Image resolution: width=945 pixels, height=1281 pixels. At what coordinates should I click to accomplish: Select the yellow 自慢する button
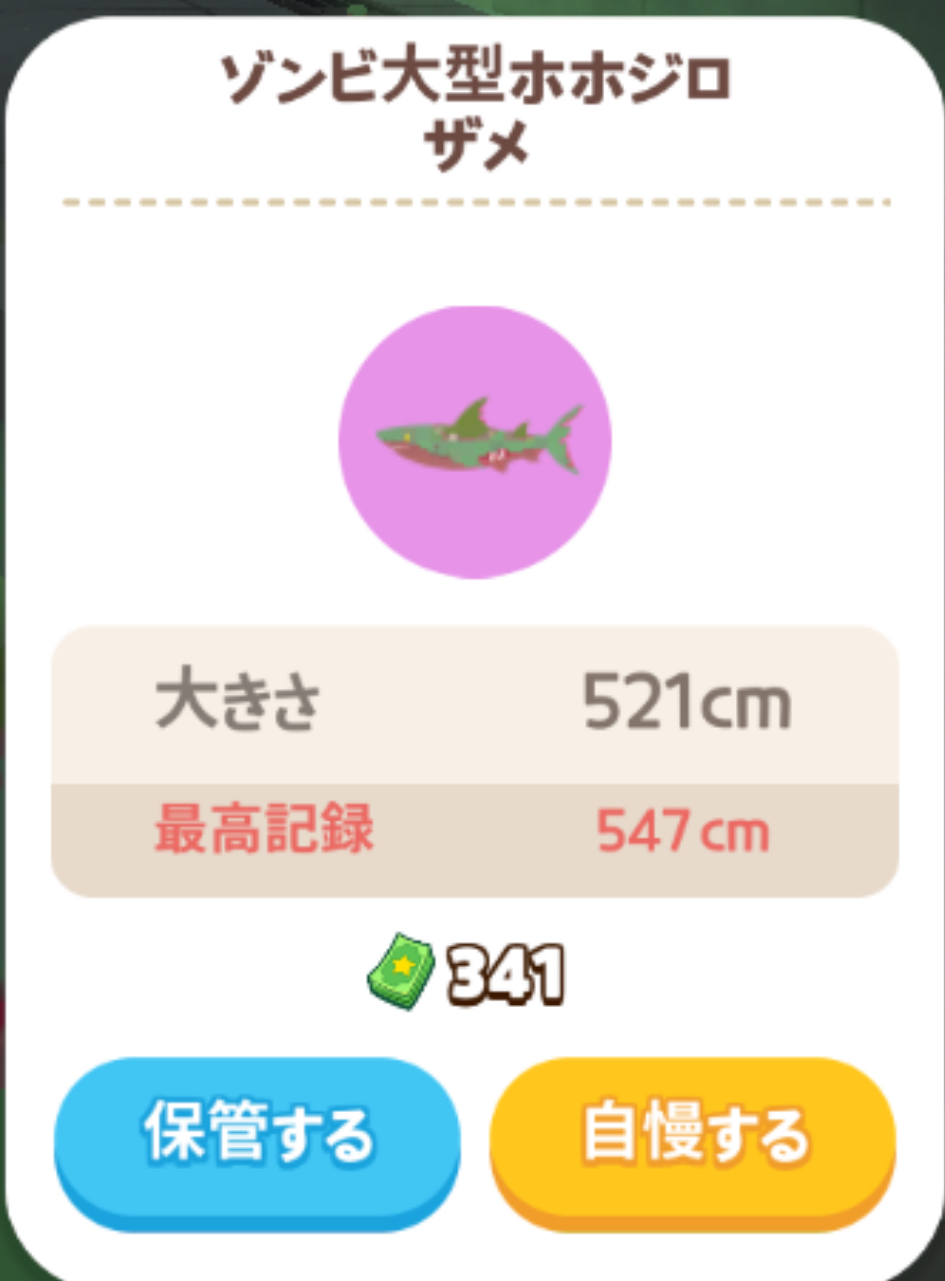693,1135
